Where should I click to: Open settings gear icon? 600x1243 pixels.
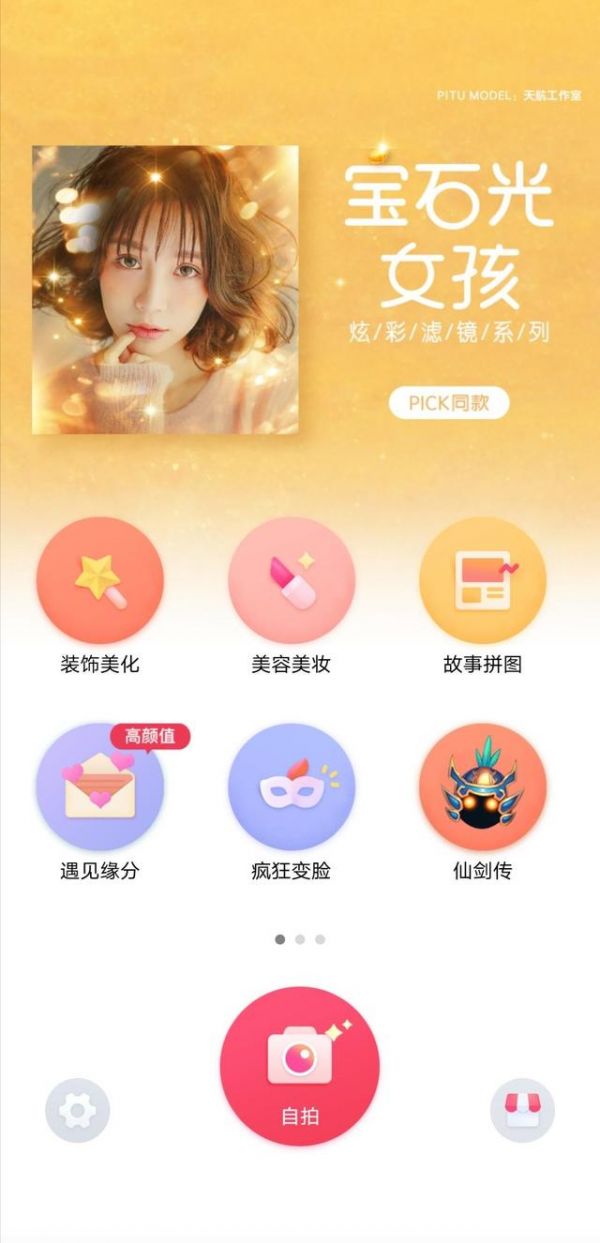77,1110
